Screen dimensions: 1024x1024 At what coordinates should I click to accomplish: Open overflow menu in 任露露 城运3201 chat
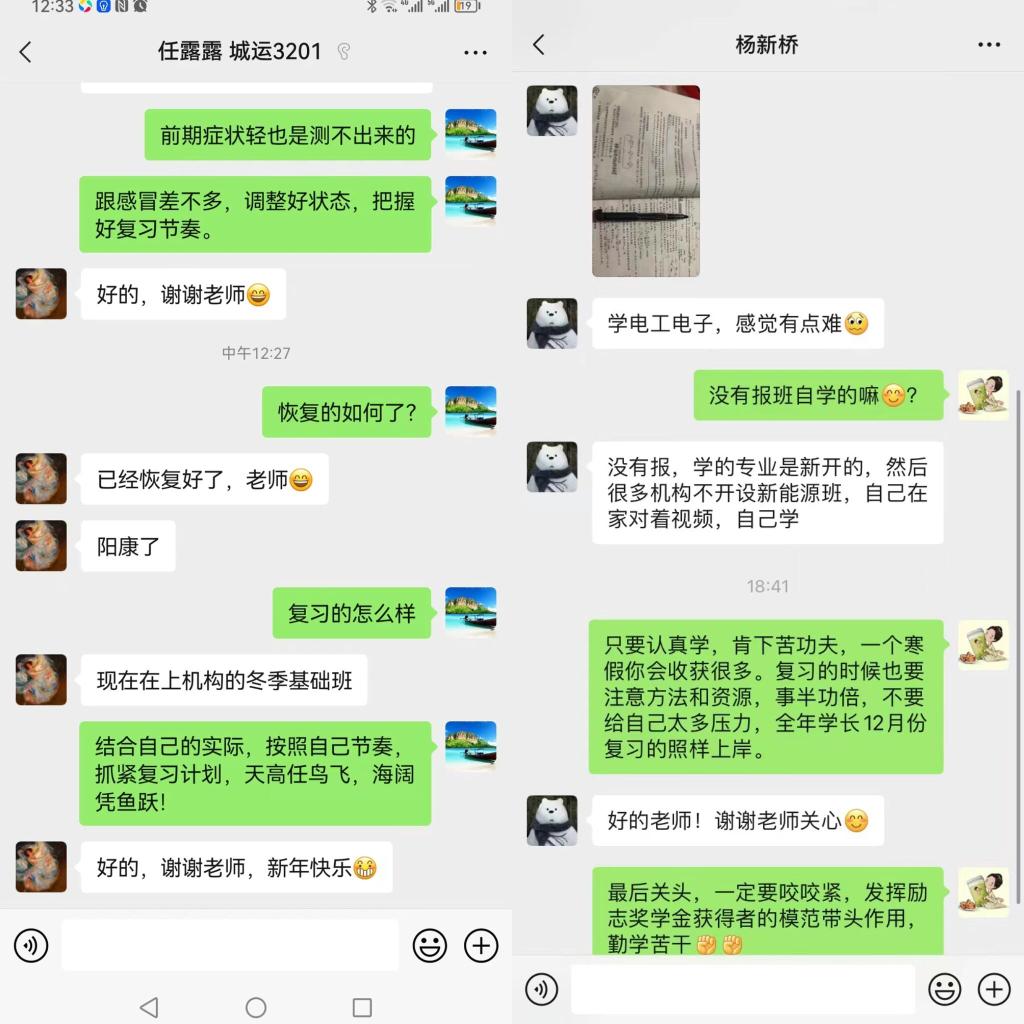pos(475,52)
